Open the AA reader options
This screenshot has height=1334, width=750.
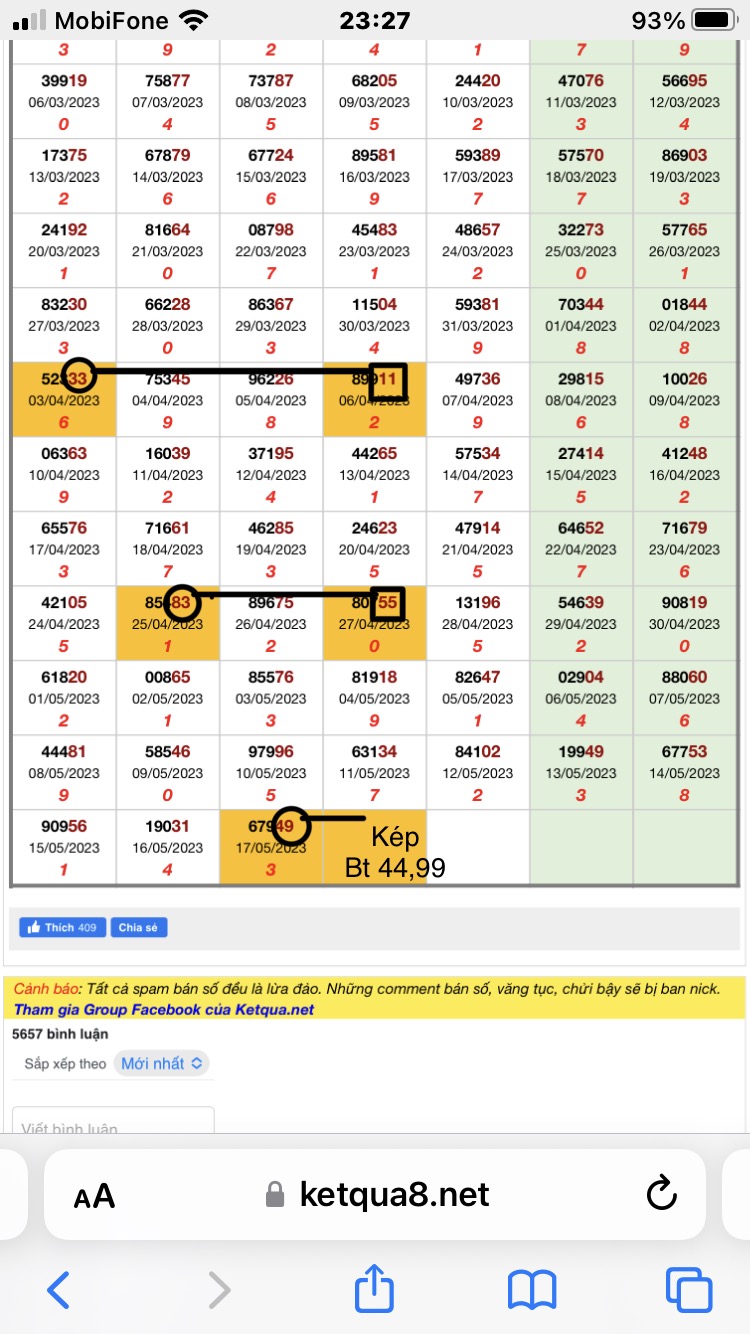tap(95, 1195)
